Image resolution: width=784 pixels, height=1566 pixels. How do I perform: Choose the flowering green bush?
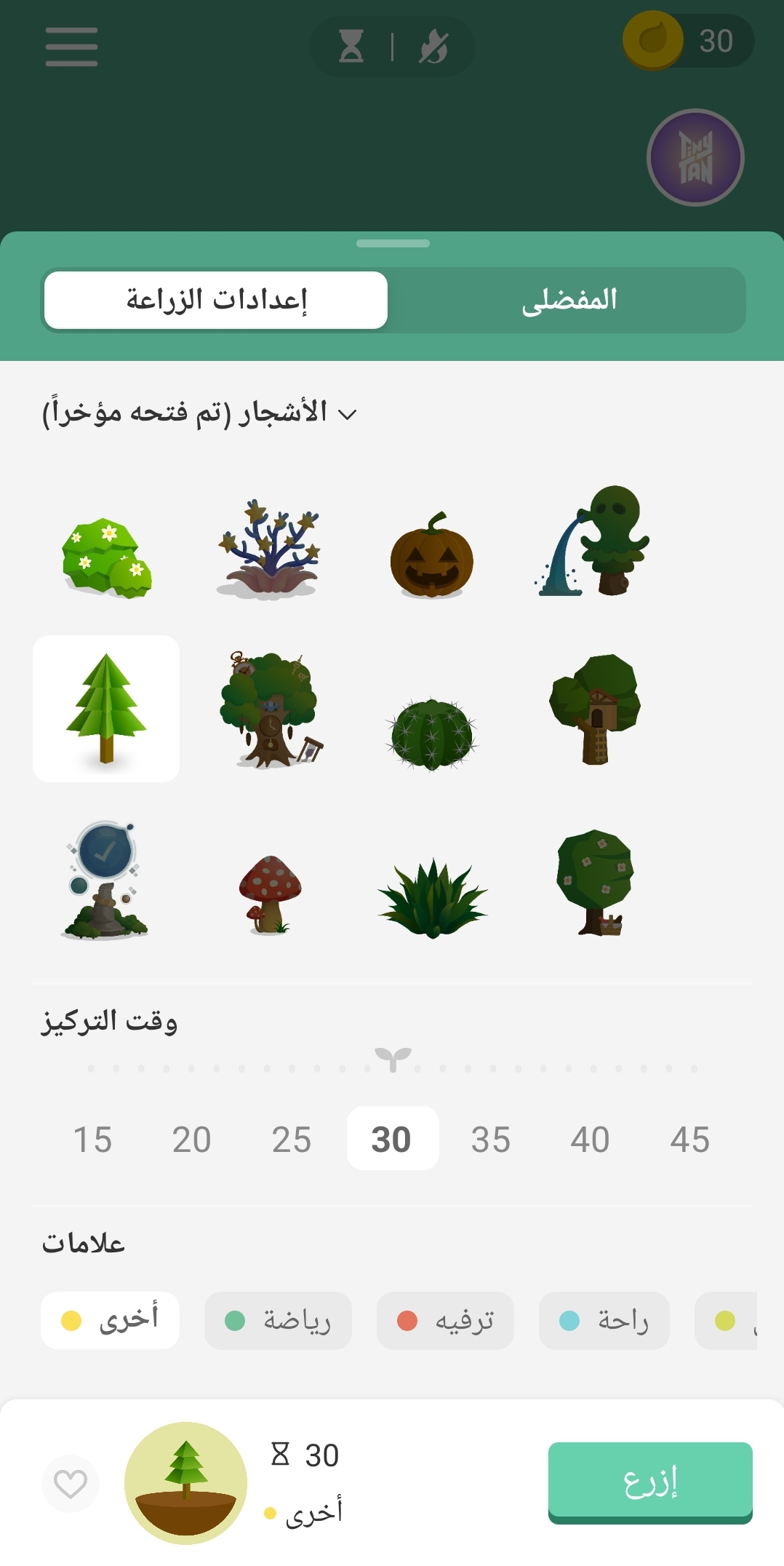coord(107,558)
